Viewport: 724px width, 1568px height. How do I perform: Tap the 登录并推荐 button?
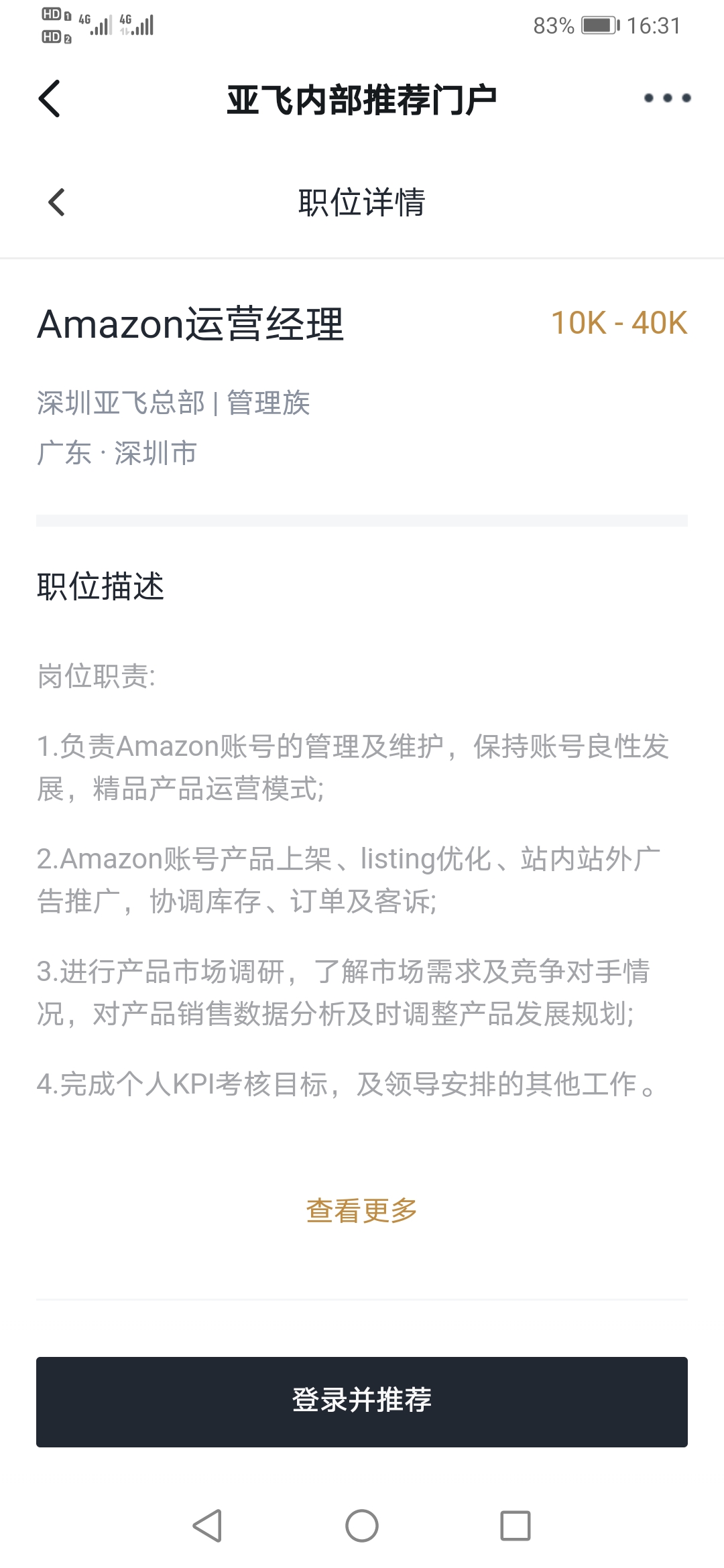tap(362, 1402)
